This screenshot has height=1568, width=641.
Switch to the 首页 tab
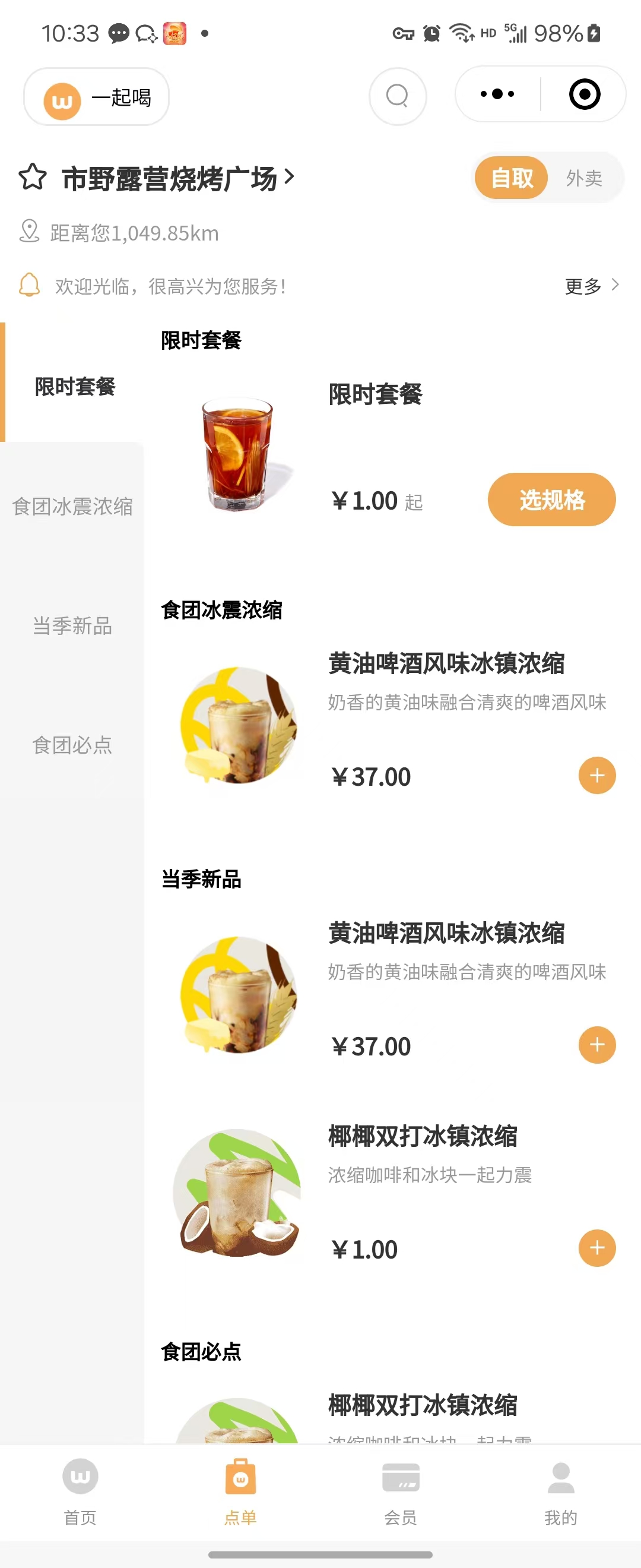[80, 1490]
